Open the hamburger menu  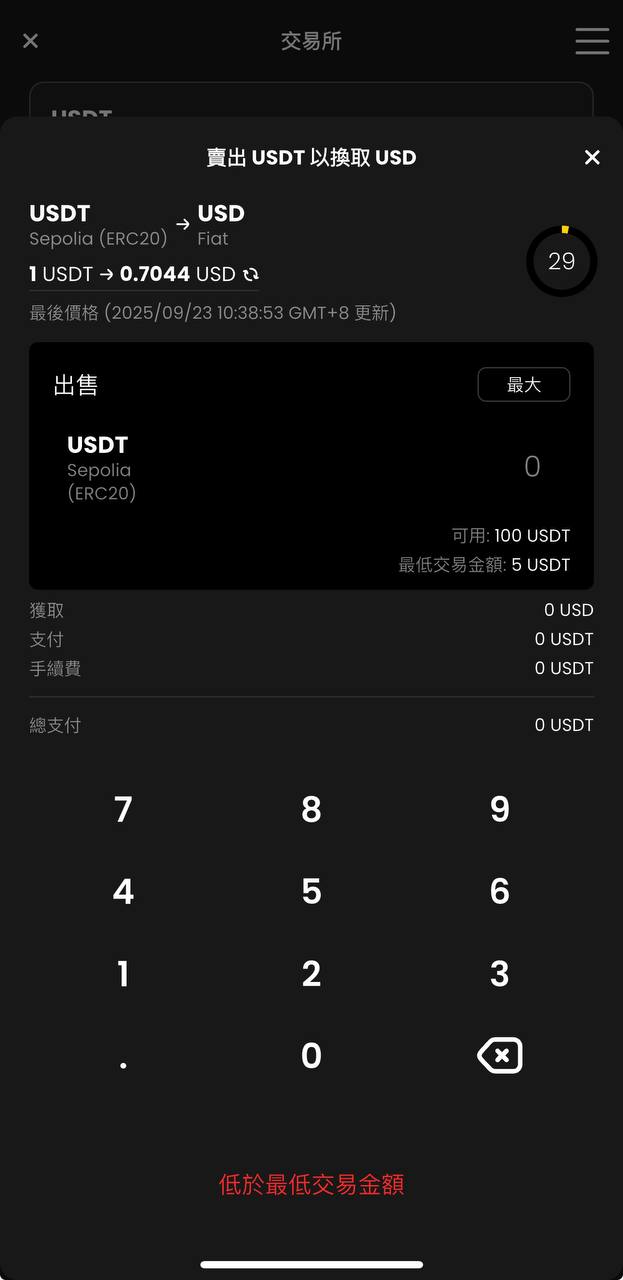tap(592, 41)
